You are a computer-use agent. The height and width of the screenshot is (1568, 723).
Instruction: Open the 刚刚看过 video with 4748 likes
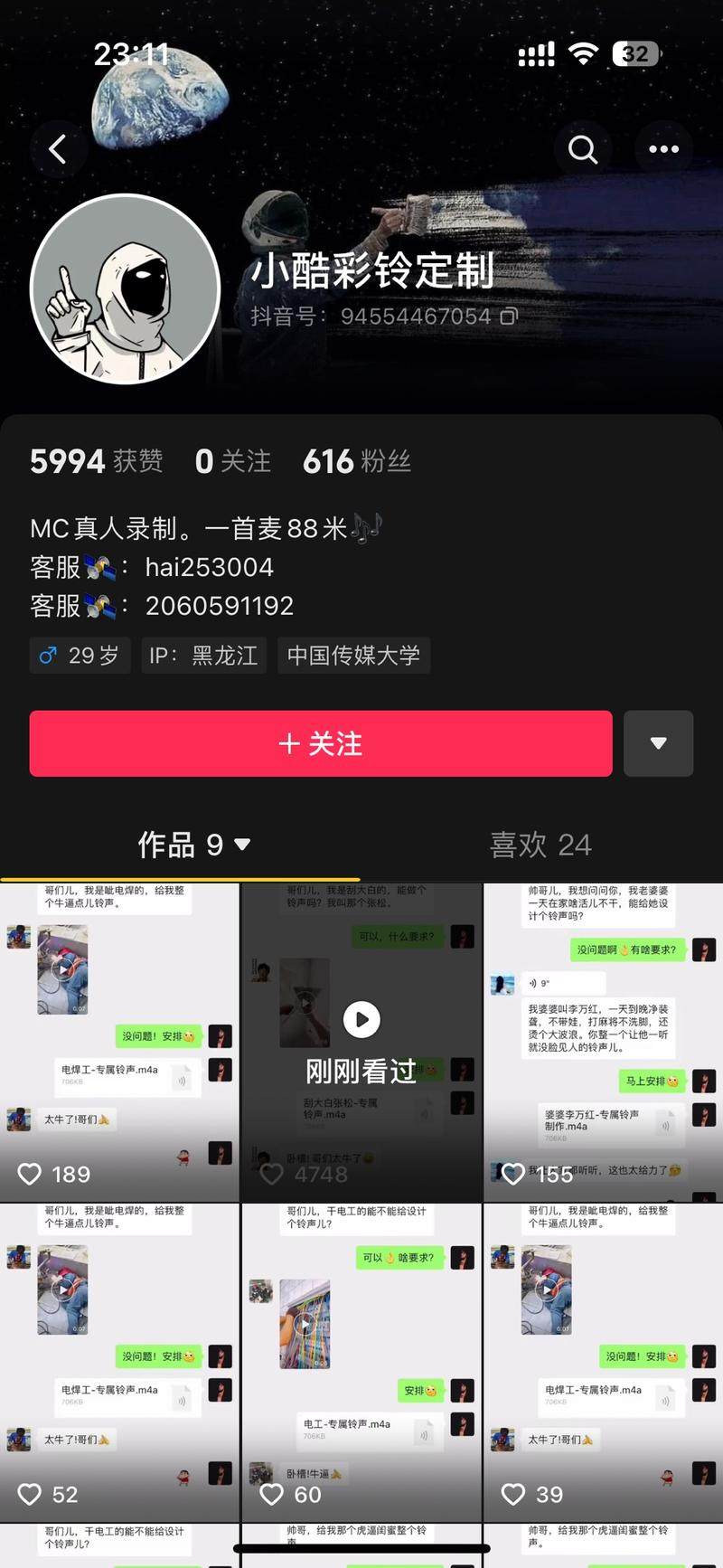(361, 1040)
